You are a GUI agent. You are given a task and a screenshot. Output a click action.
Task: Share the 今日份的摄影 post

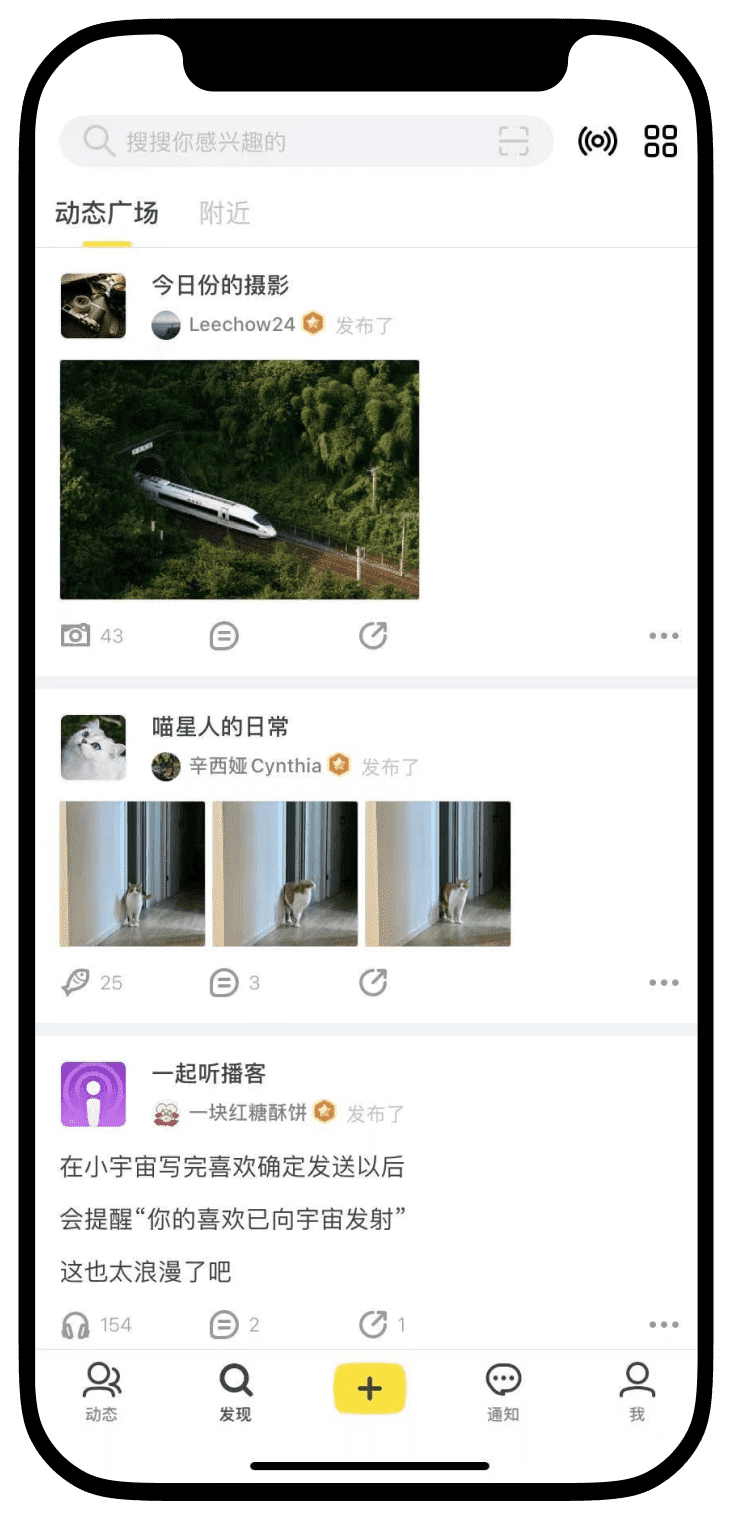(x=373, y=636)
